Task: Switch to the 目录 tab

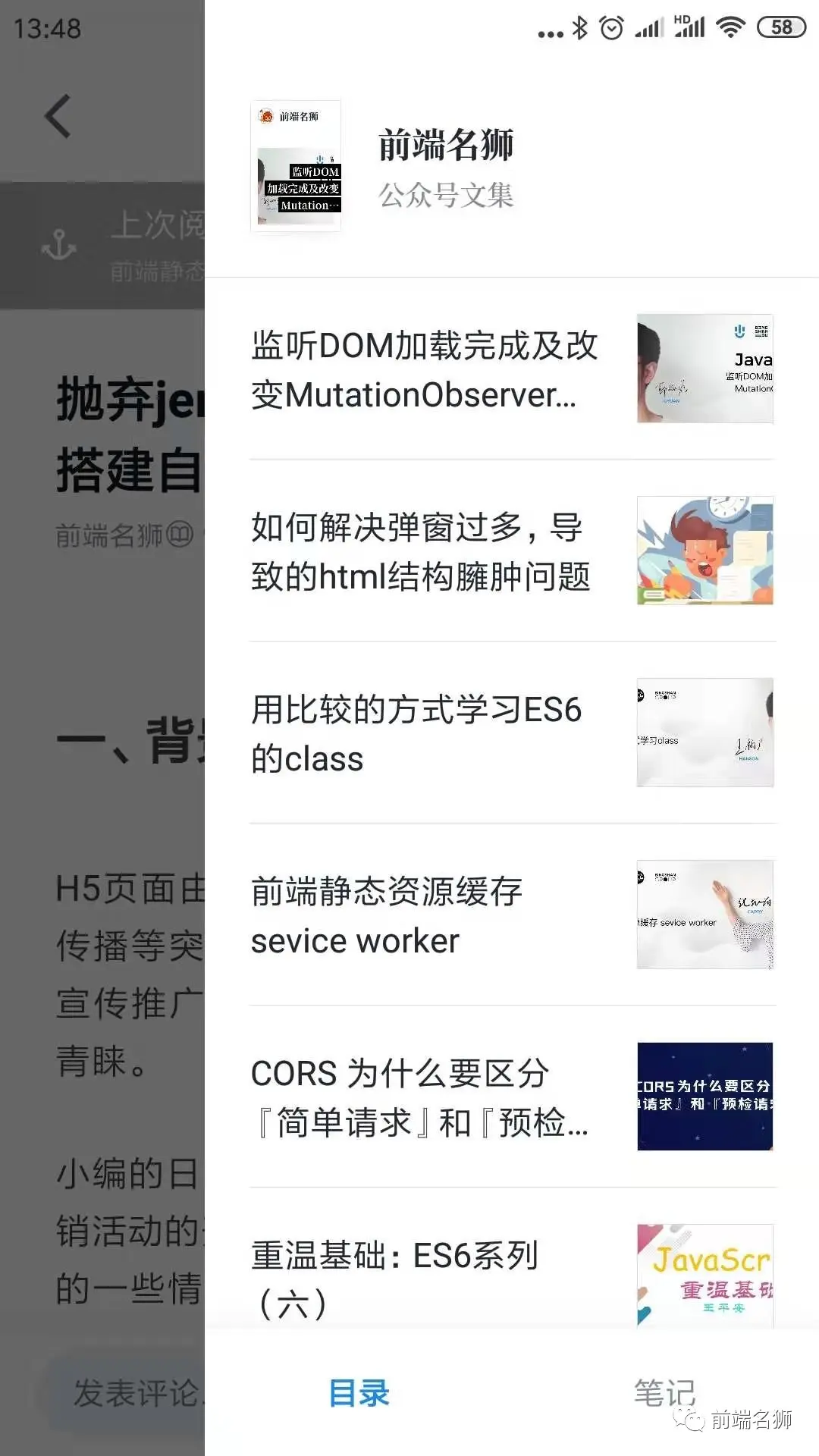Action: [359, 1393]
